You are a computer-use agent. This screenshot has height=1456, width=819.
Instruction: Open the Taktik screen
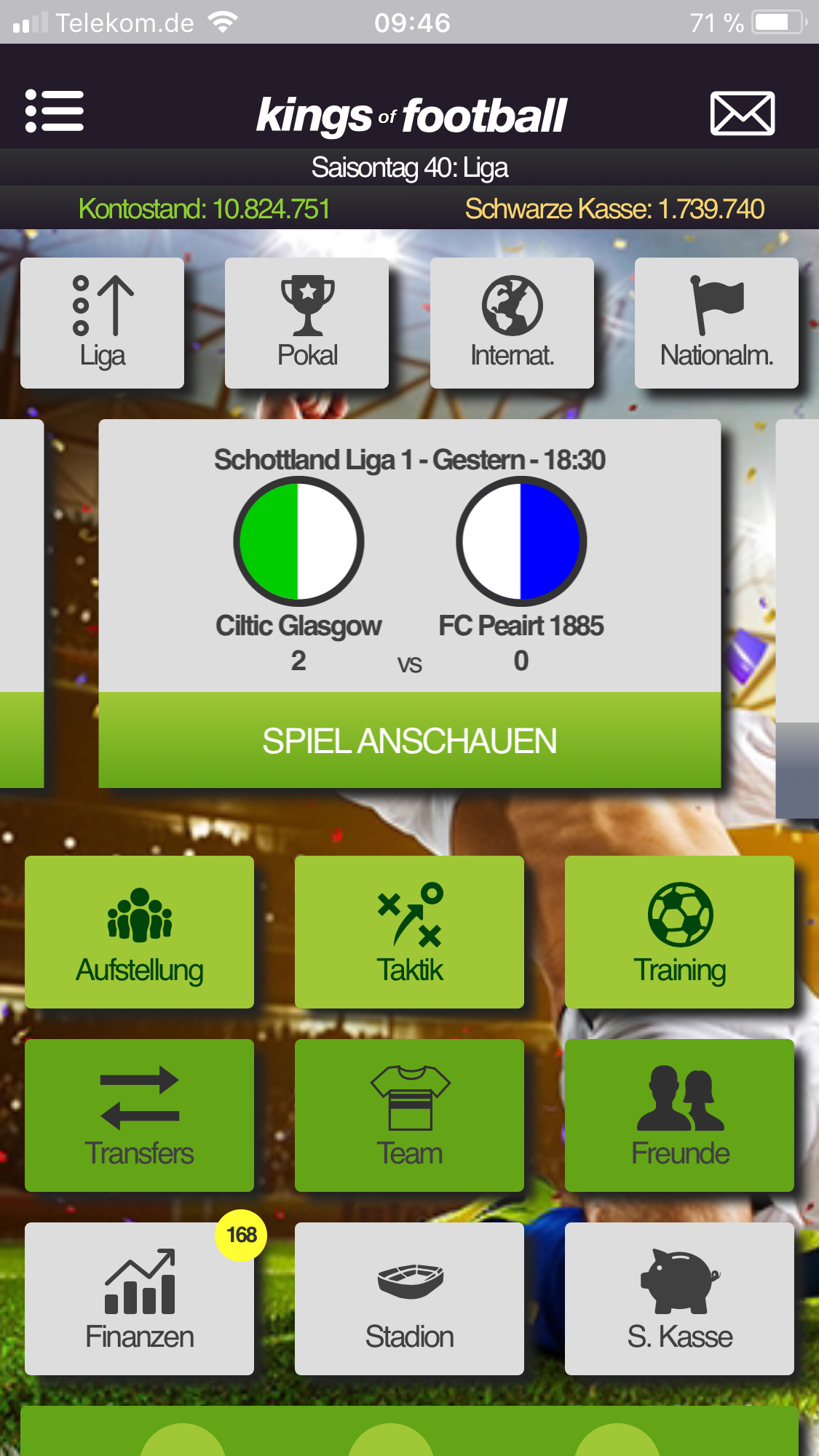pos(409,932)
